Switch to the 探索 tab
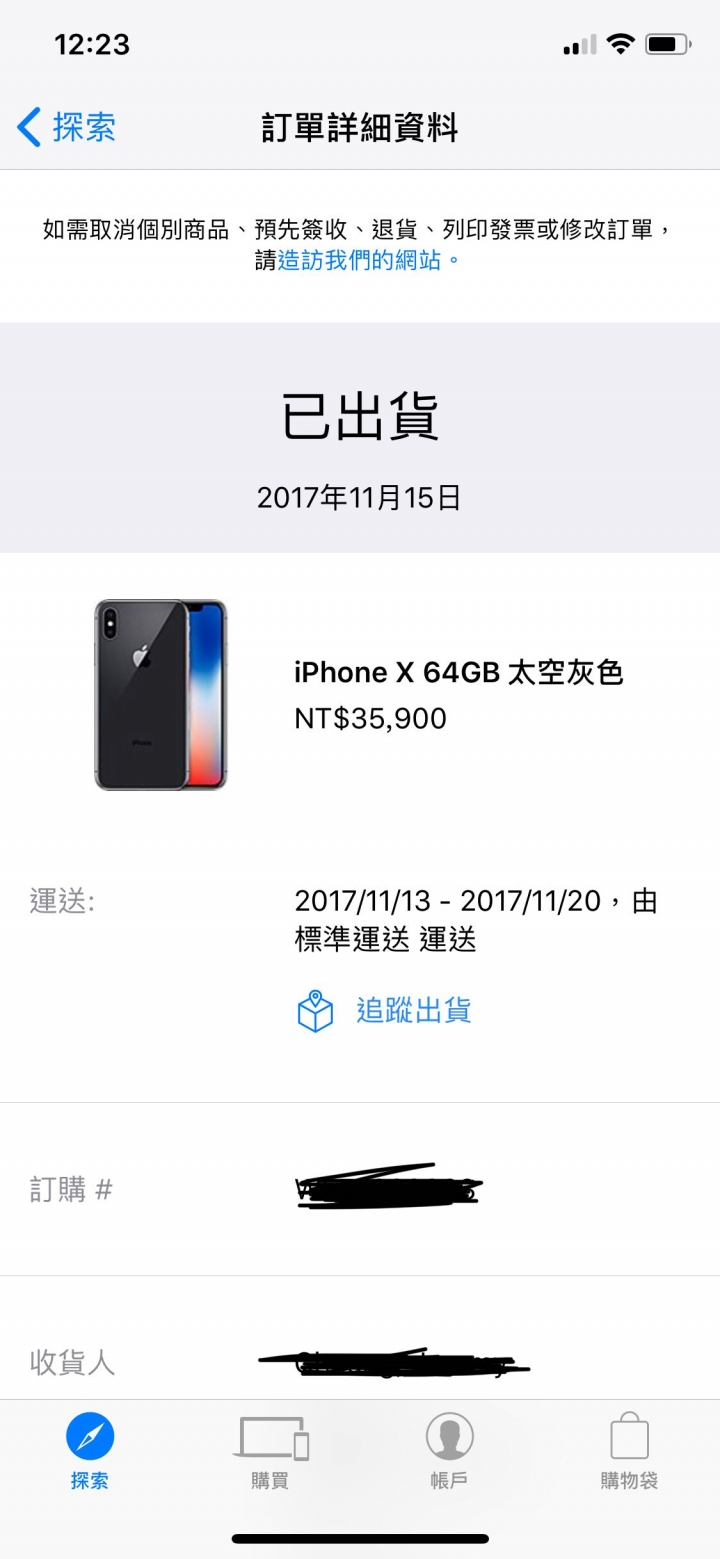The image size is (720, 1559). click(x=90, y=1451)
